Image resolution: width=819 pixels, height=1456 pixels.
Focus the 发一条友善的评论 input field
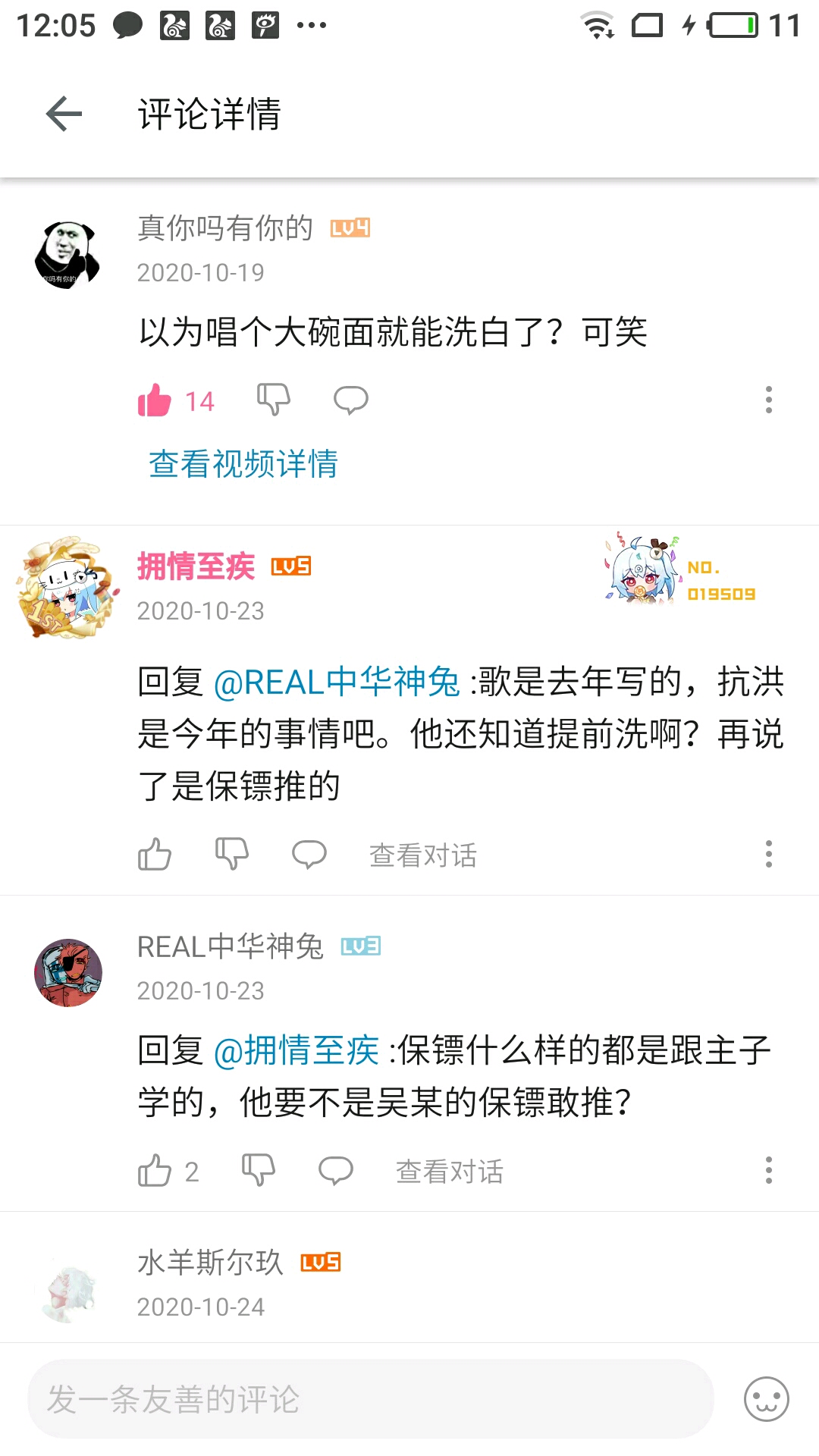(x=370, y=1399)
